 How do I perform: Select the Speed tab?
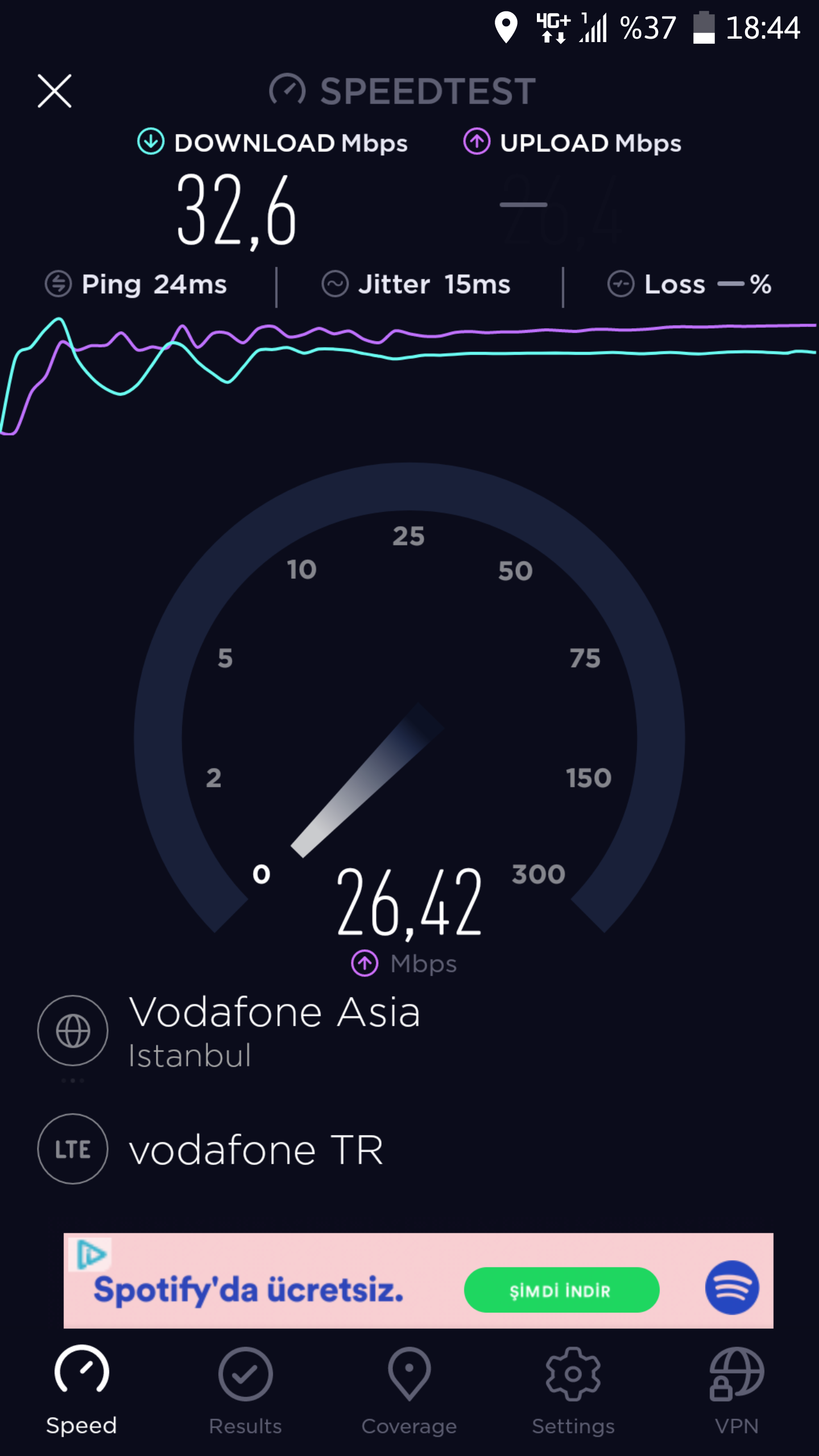pyautogui.click(x=81, y=1391)
